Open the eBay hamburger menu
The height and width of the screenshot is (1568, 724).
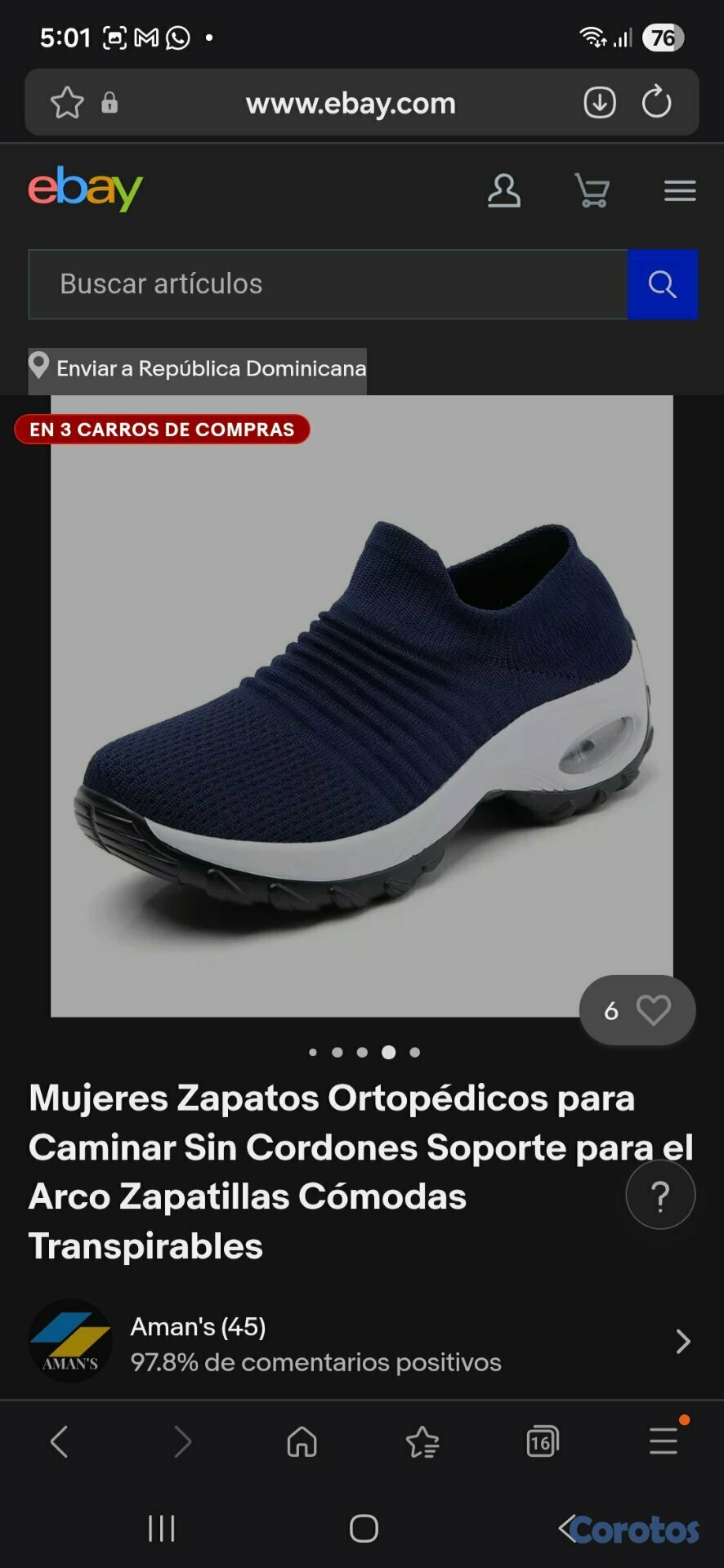point(679,191)
